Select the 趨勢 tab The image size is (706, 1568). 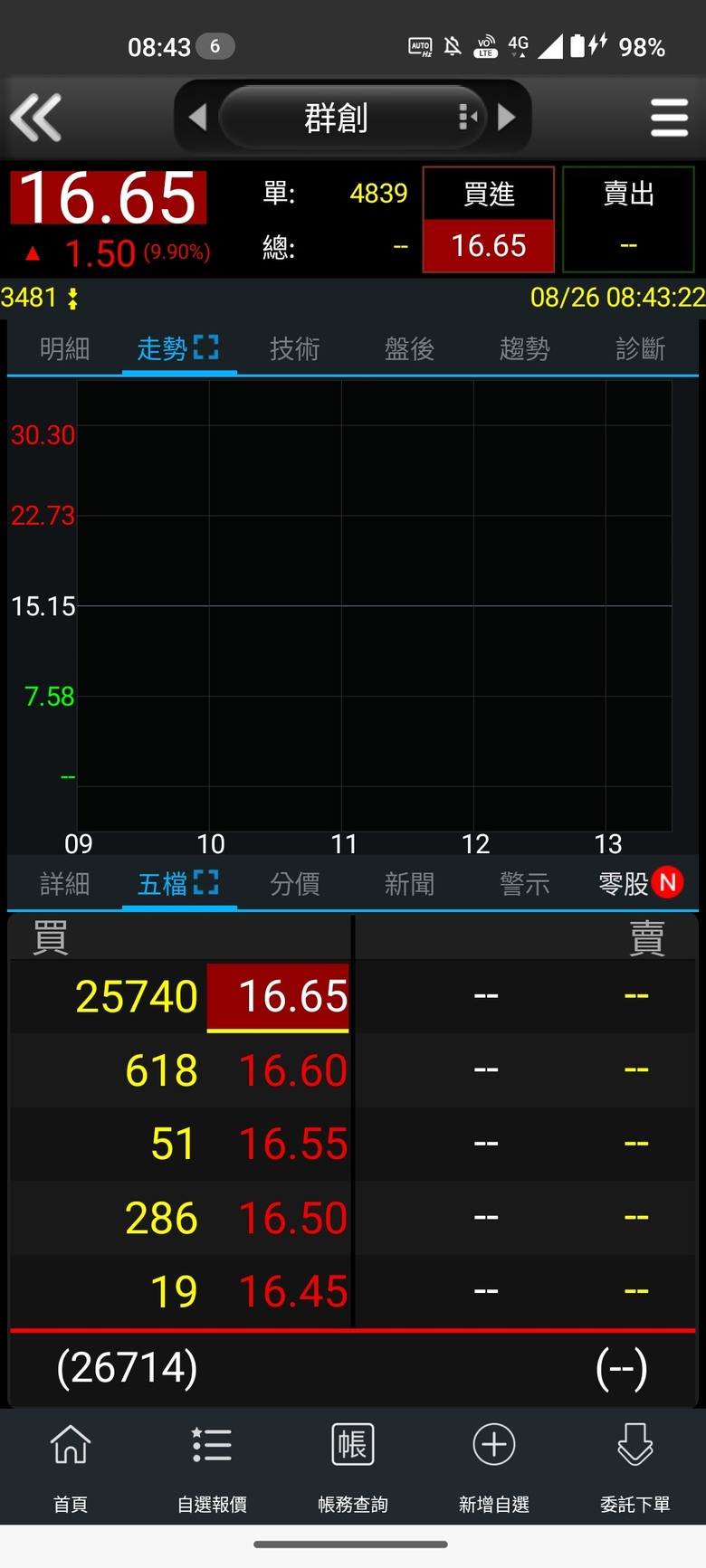[x=524, y=349]
